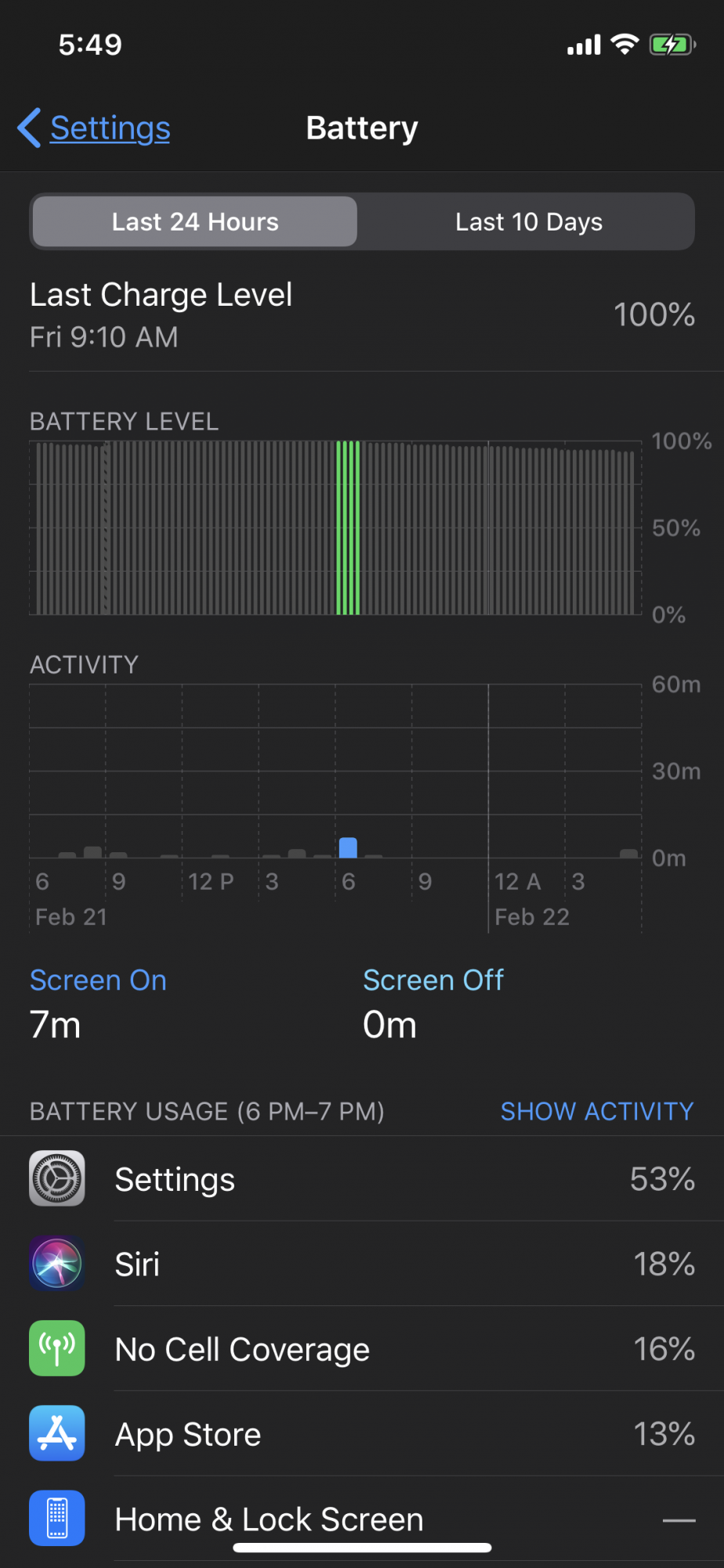
Task: Select the blue 6 PM activity bar
Action: click(348, 848)
